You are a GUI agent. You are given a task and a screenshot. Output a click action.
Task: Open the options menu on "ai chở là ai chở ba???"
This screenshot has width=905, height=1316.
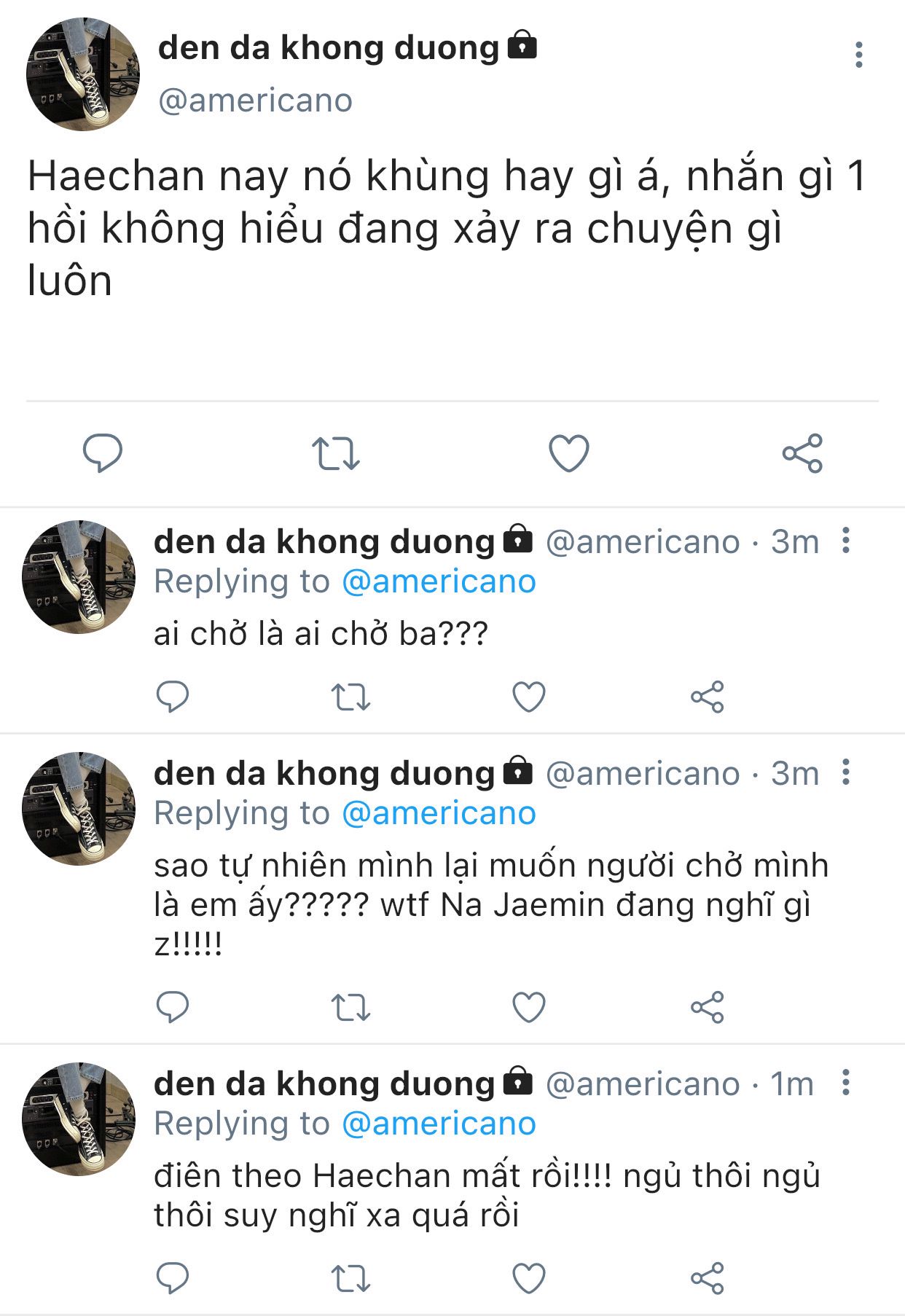(845, 541)
